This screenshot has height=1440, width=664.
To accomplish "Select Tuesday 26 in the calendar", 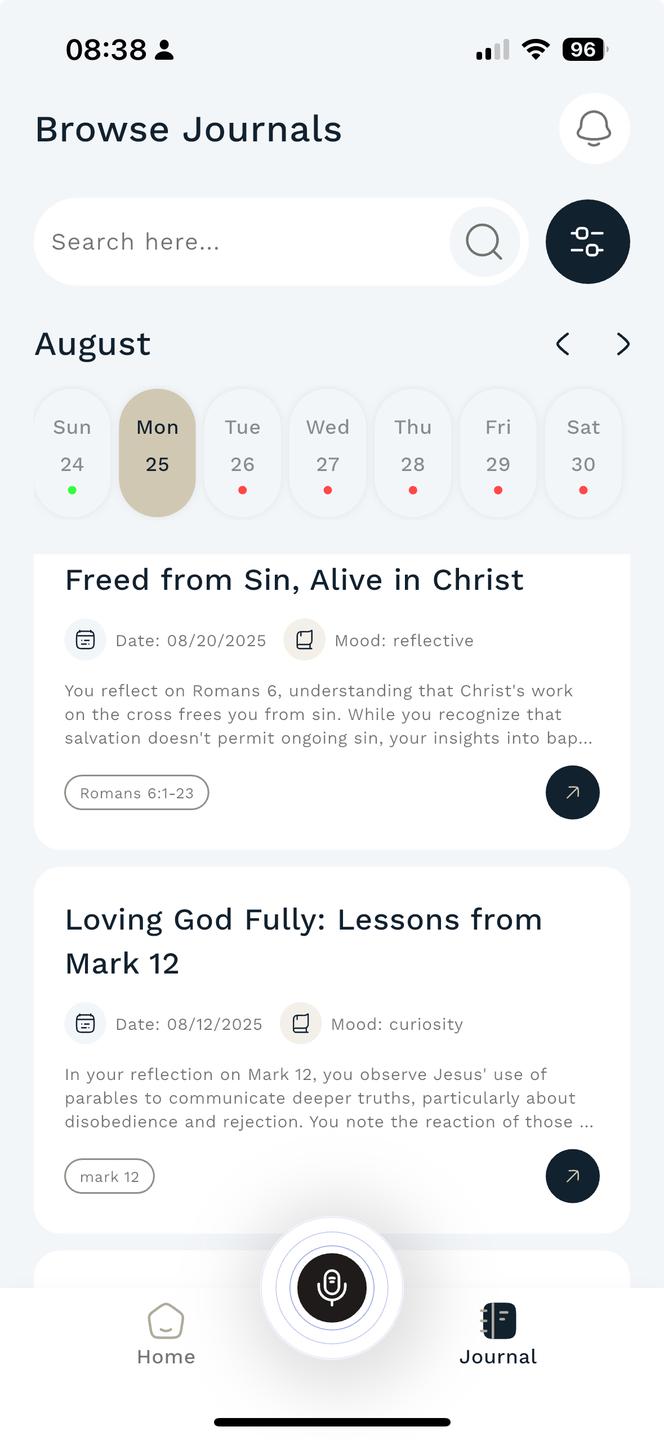I will [242, 453].
